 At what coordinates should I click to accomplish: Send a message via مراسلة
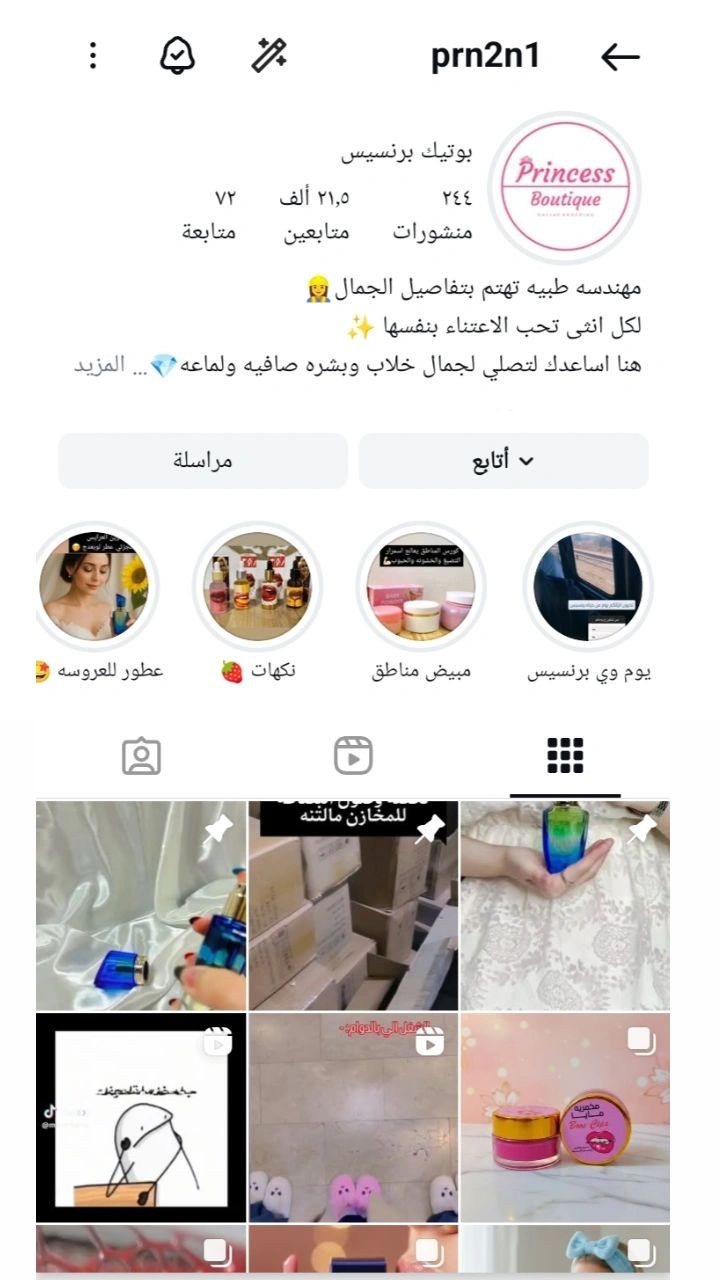tap(203, 461)
